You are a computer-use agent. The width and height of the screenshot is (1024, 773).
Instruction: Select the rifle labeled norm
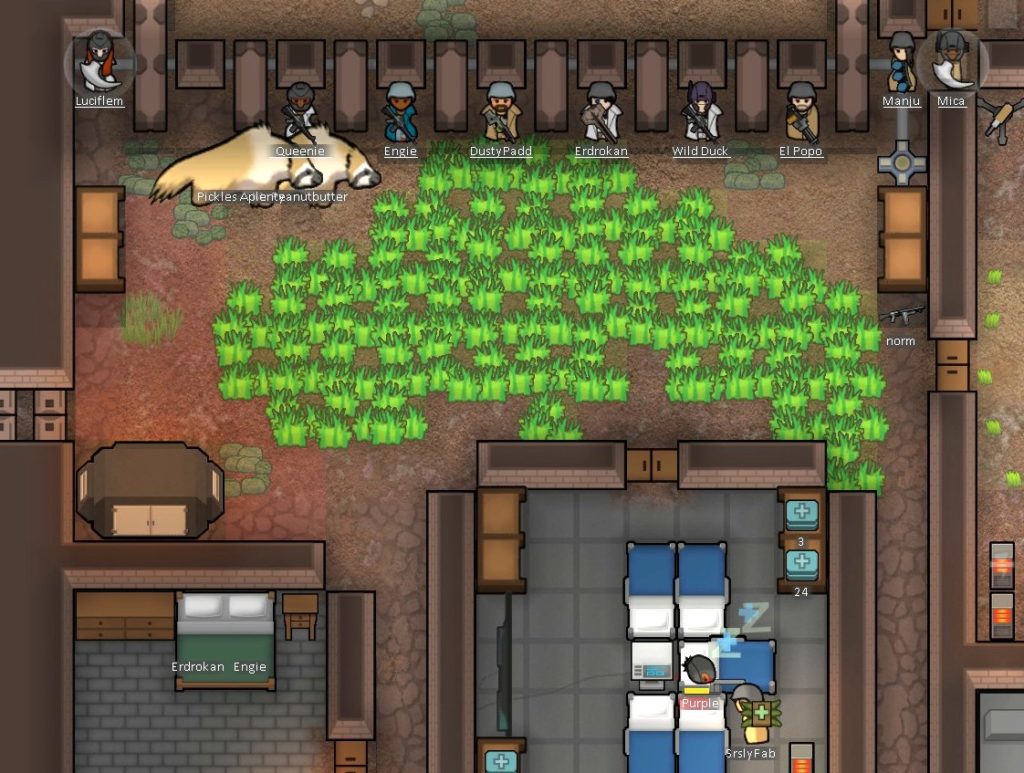901,316
